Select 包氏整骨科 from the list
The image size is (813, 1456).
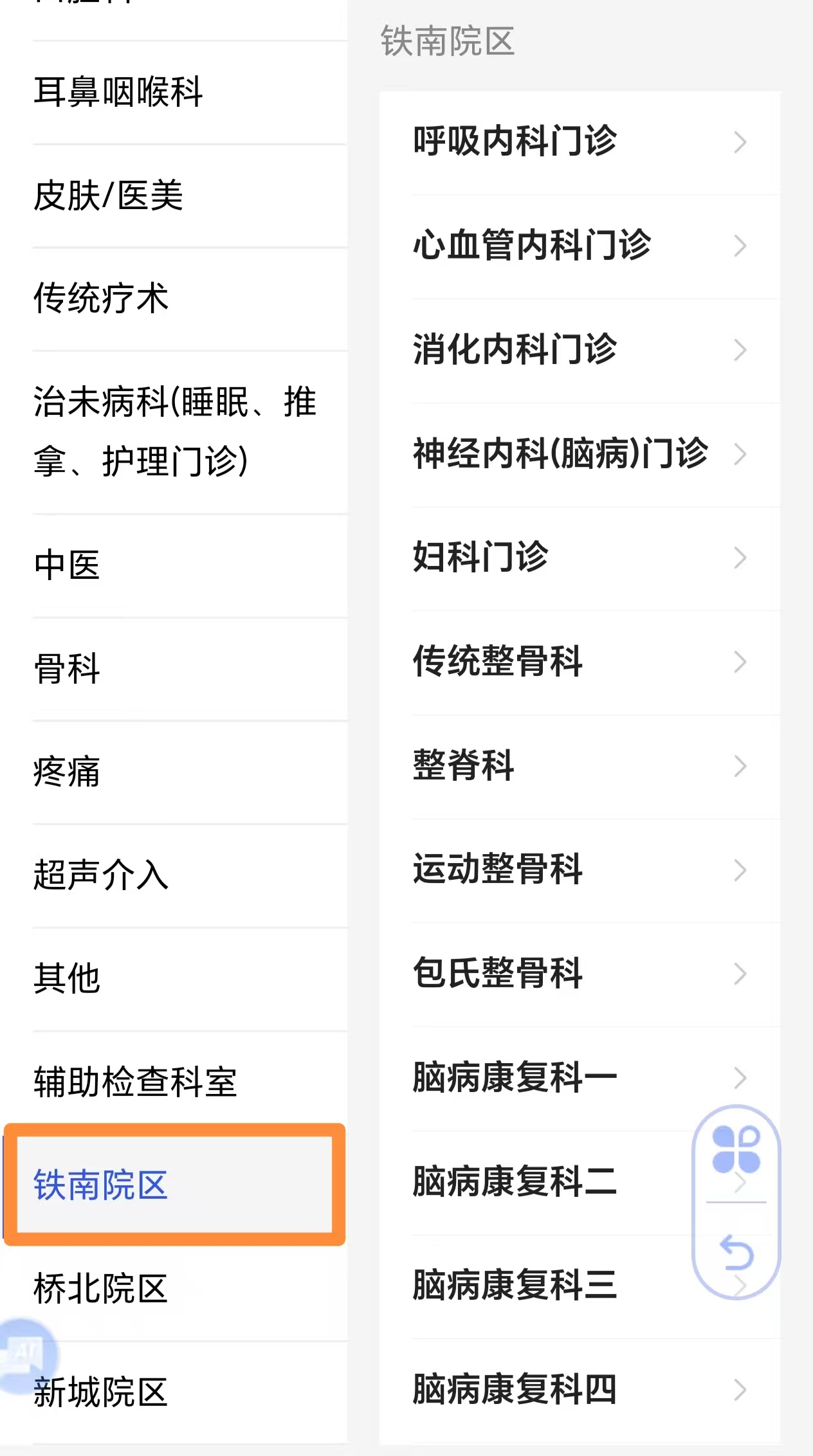click(x=579, y=974)
